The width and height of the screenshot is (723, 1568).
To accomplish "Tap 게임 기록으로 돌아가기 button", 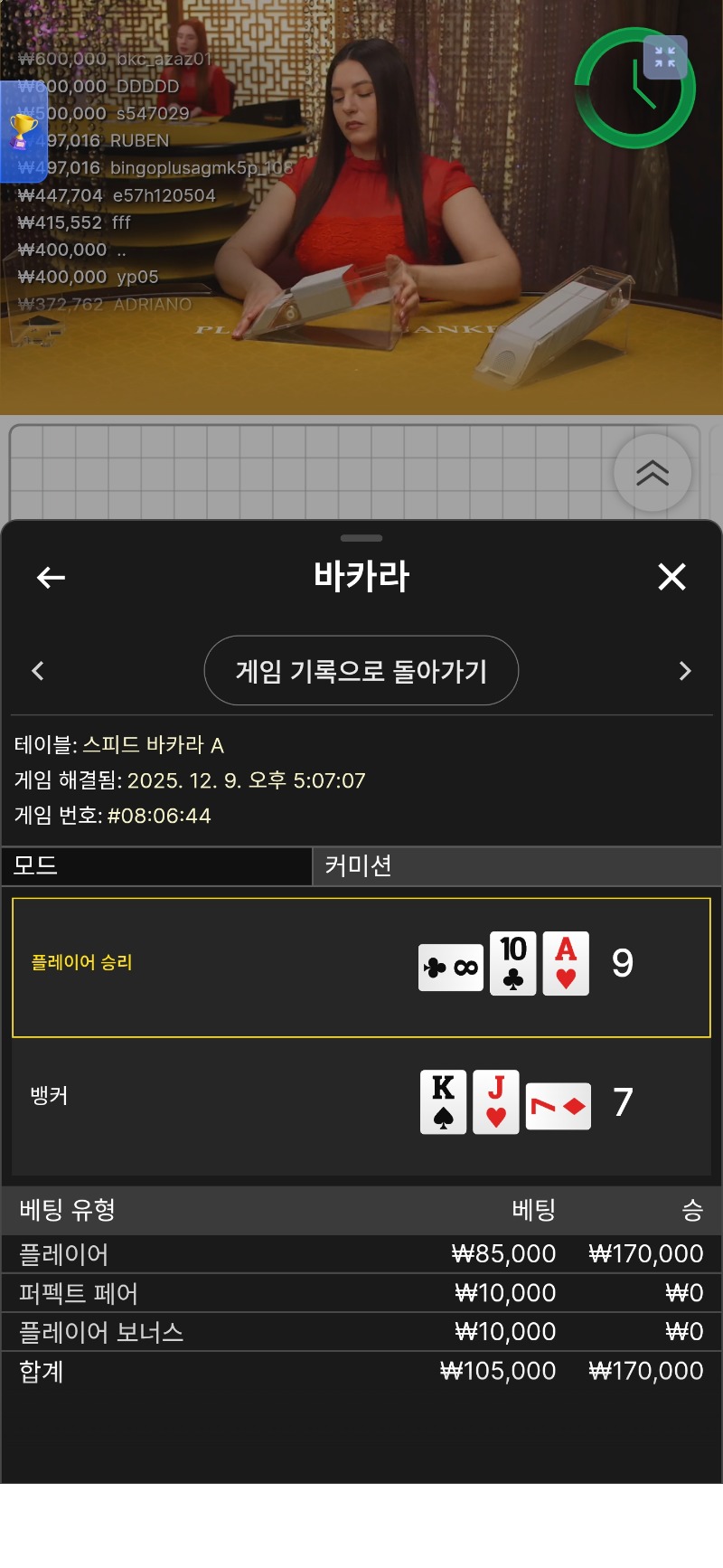I will pyautogui.click(x=361, y=671).
